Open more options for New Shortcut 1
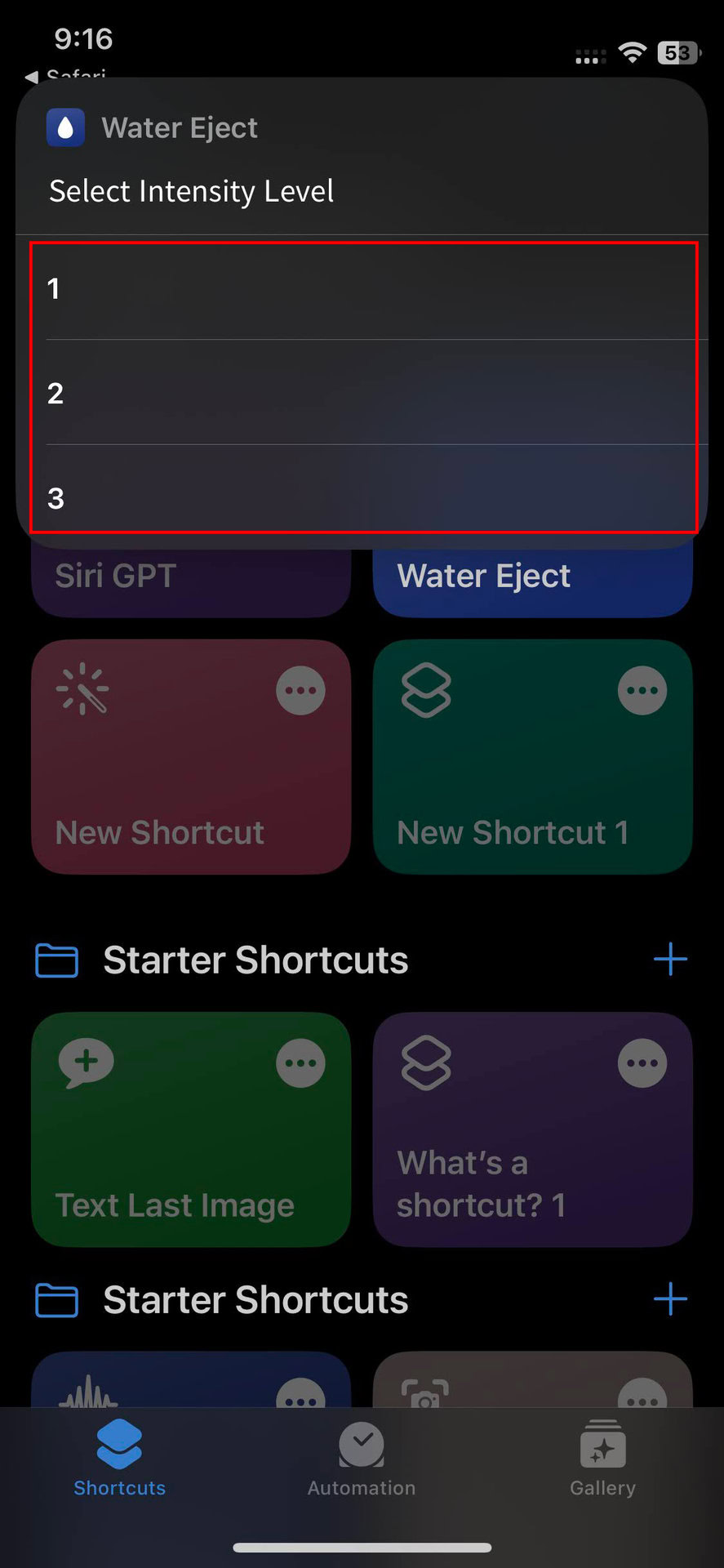The height and width of the screenshot is (1568, 724). 642,691
